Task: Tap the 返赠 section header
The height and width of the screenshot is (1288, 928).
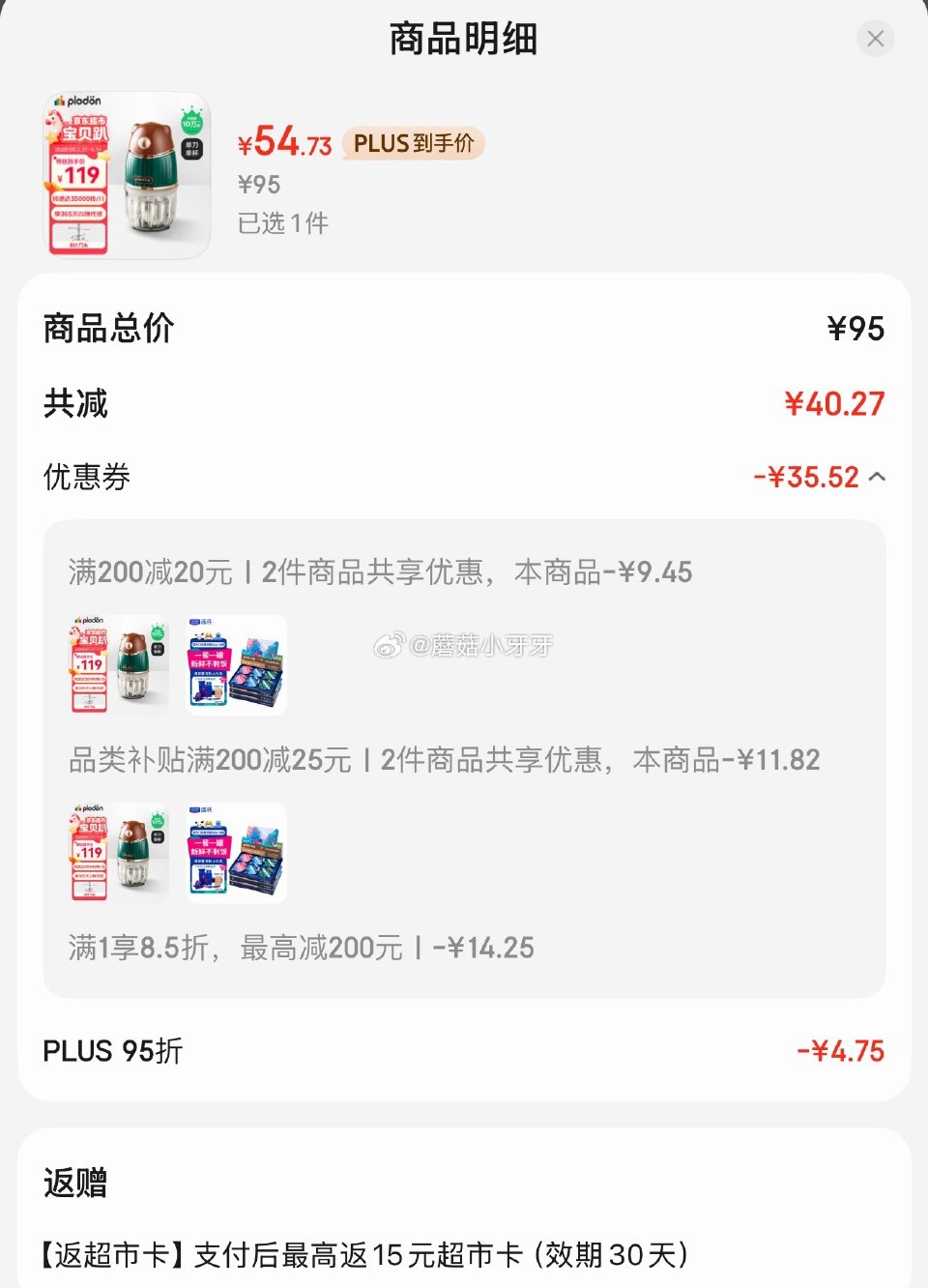Action: click(74, 1182)
